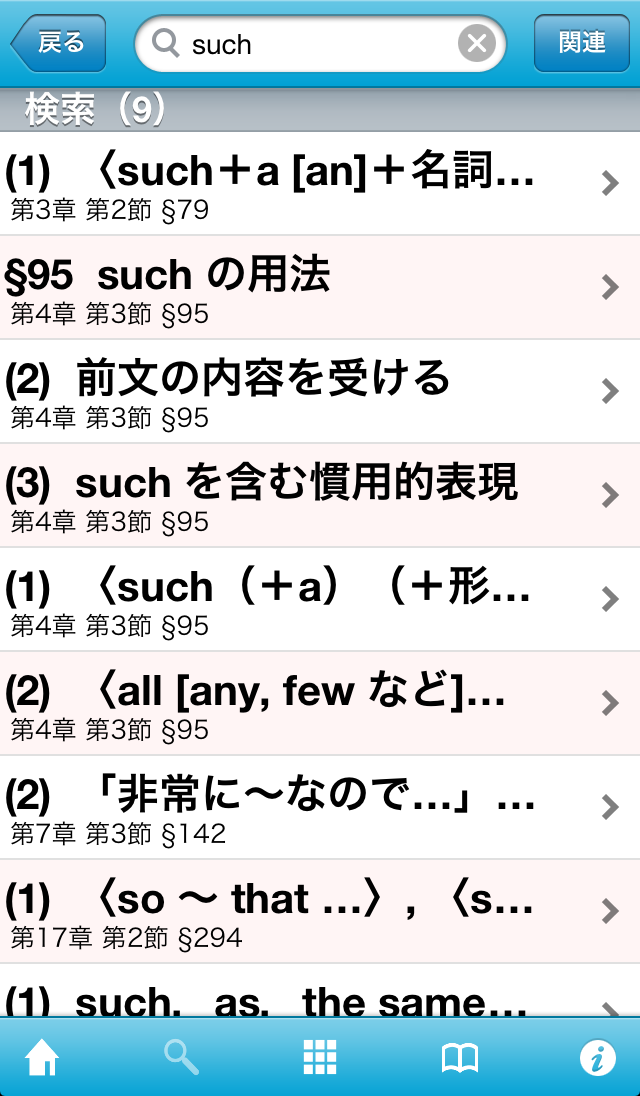
Task: Switch to the open book tab
Action: click(459, 1058)
